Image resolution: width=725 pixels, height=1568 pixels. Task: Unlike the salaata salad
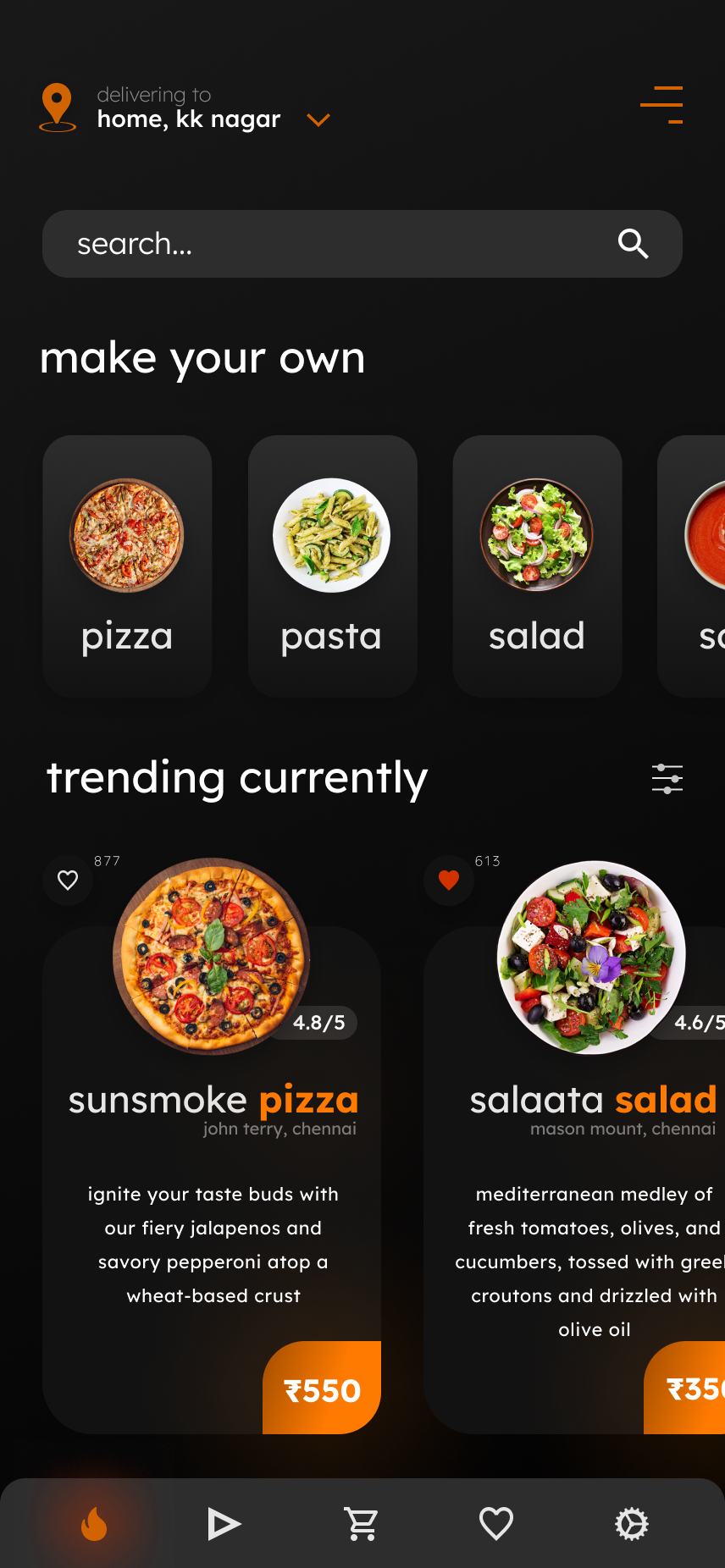(449, 881)
